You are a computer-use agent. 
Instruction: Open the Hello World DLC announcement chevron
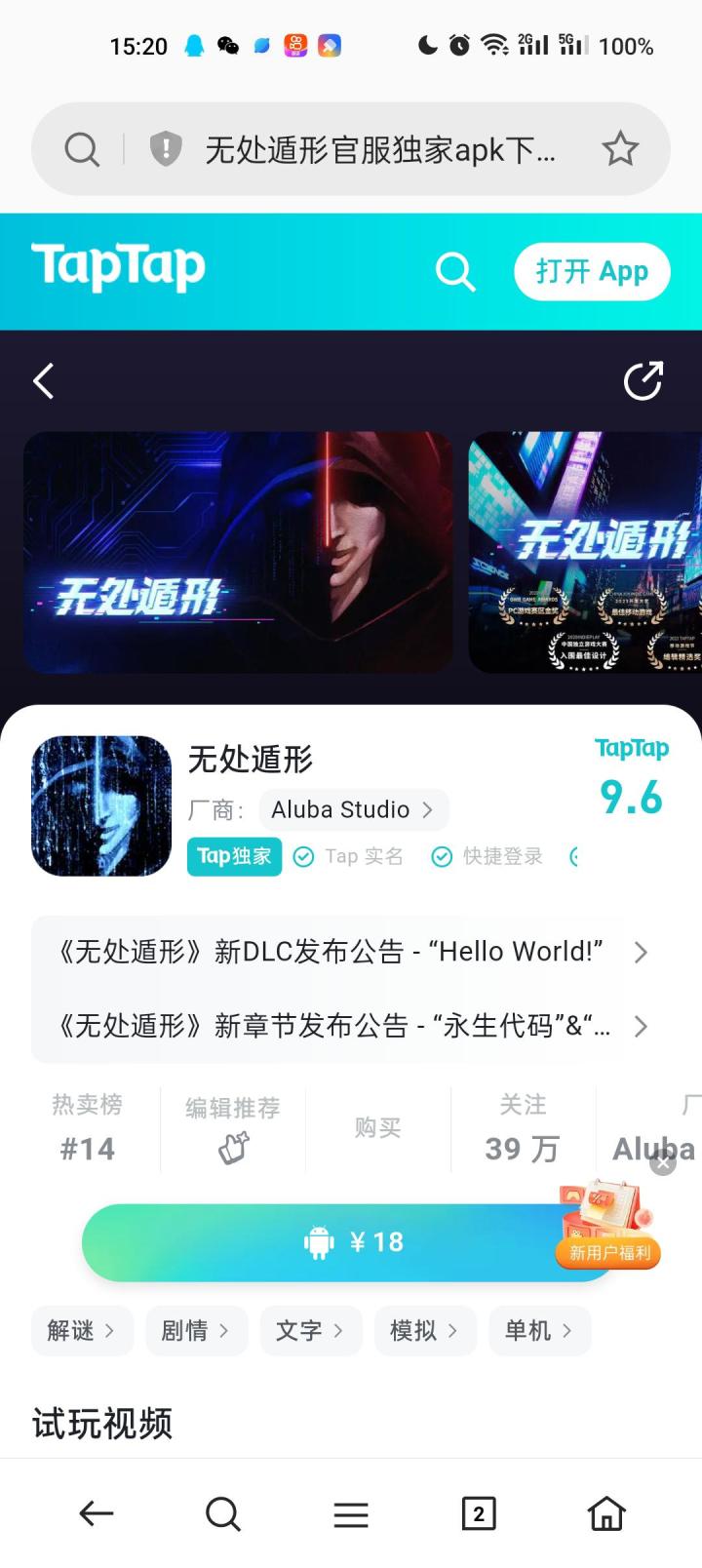pos(641,952)
